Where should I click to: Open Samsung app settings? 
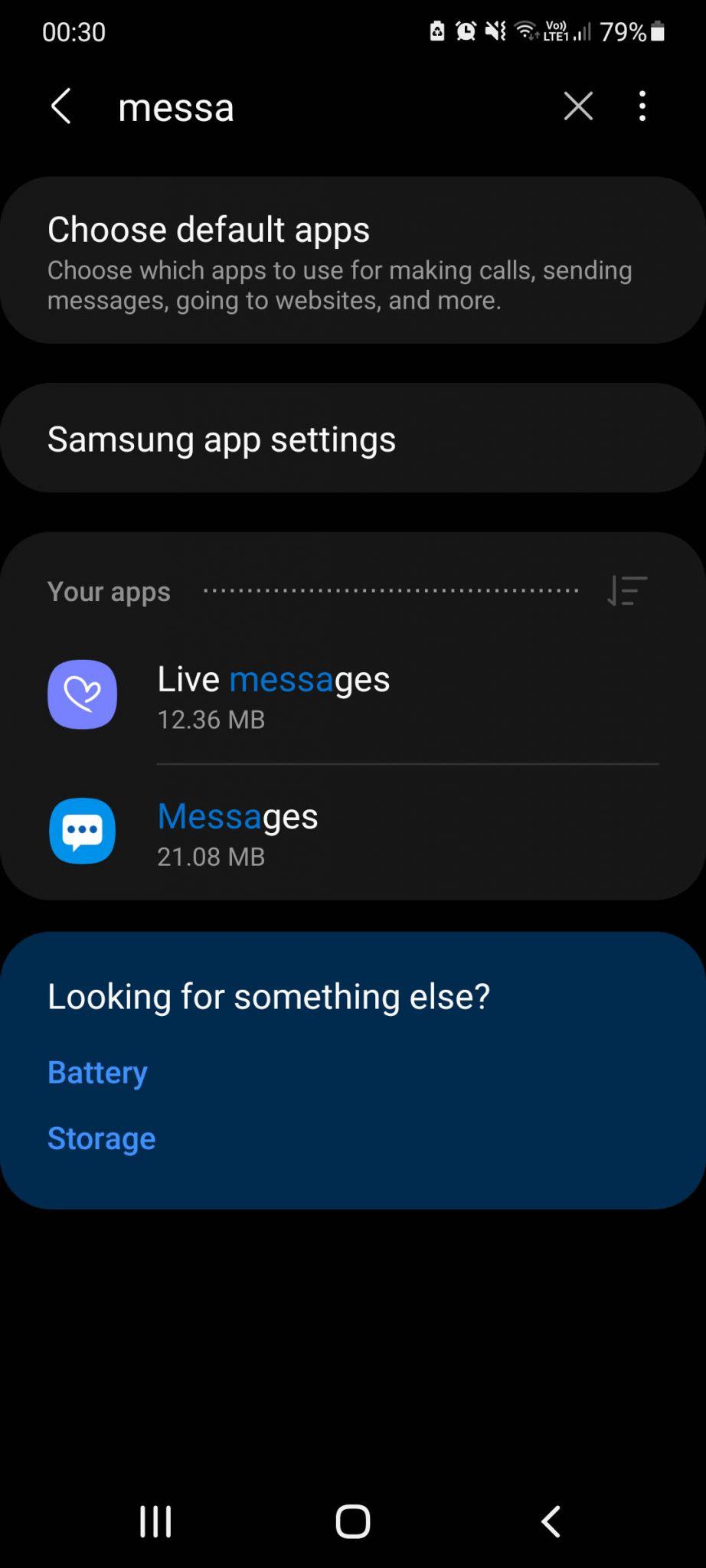352,438
